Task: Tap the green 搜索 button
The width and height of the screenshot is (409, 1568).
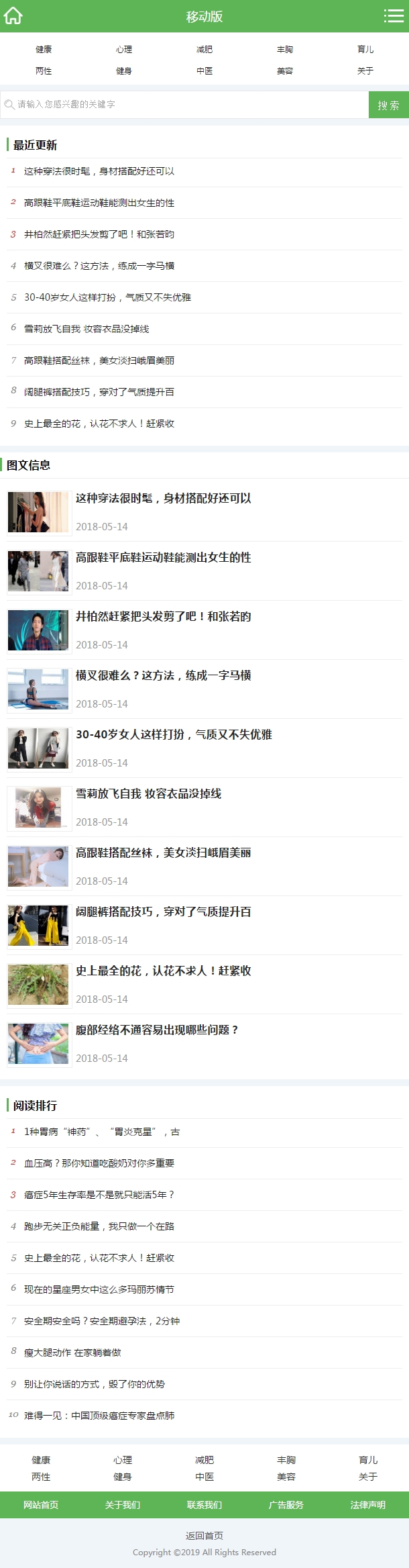Action: (x=388, y=105)
